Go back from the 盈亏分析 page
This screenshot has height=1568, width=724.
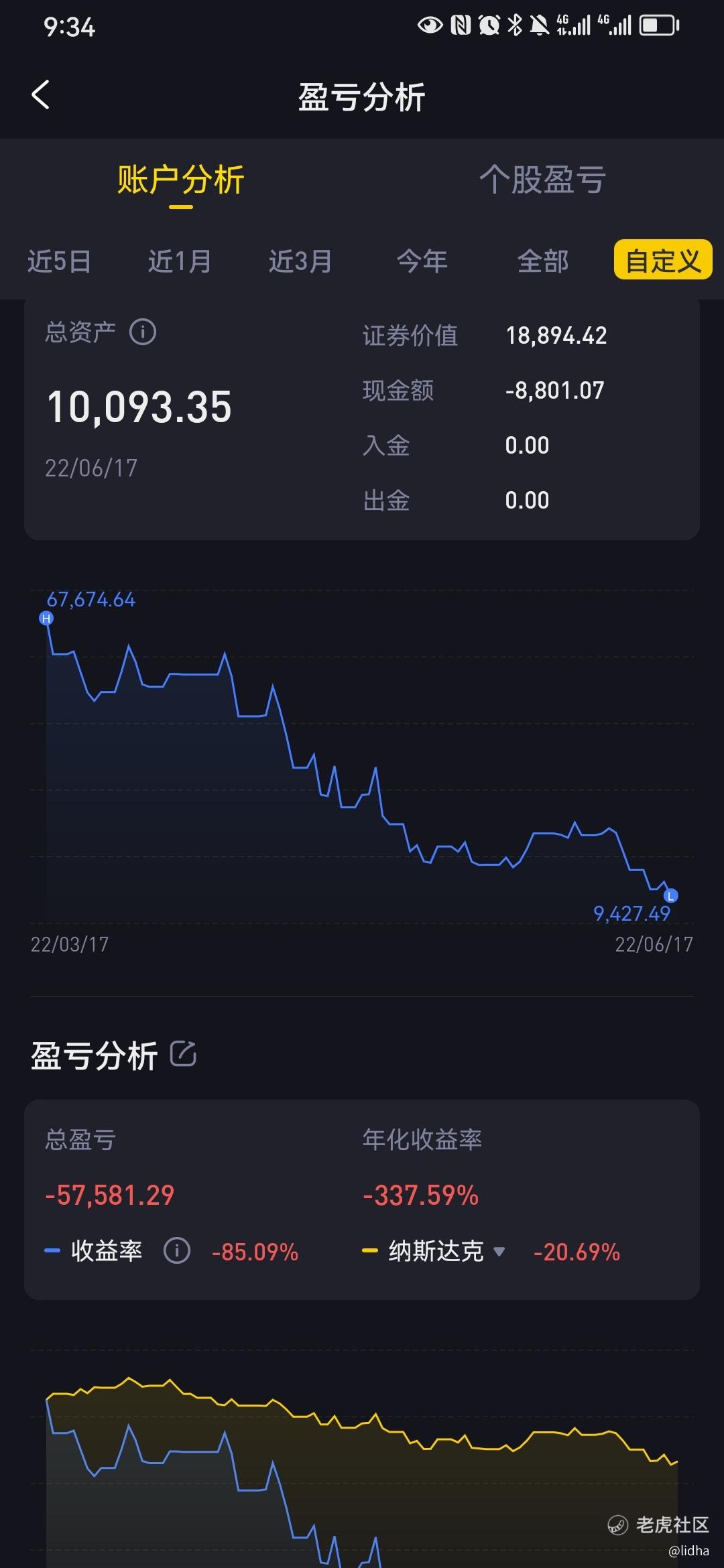(41, 95)
